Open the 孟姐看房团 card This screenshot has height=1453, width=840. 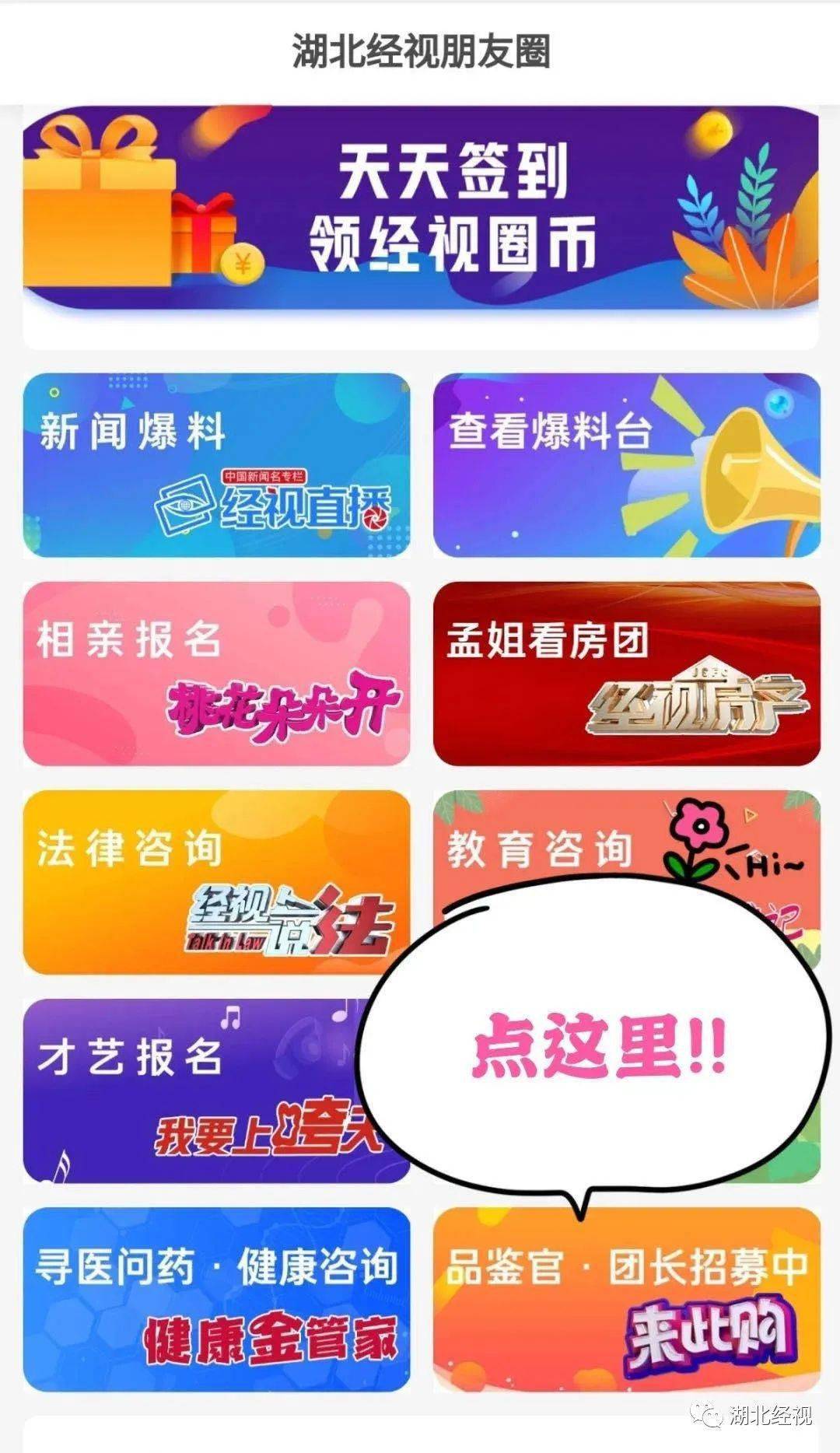tap(626, 674)
